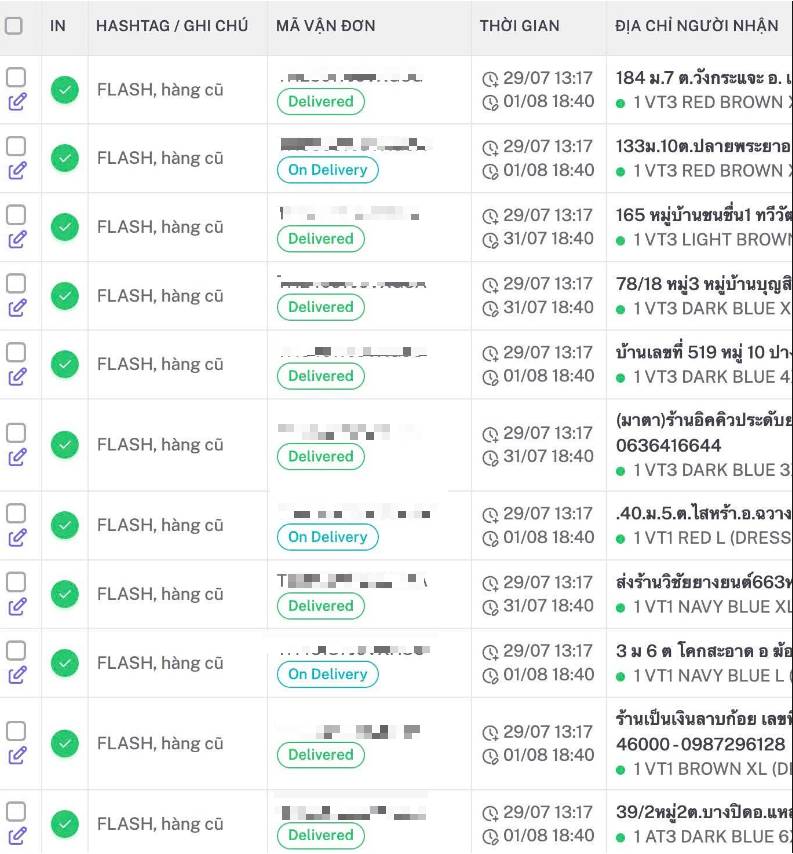
Task: Click edit pencil icon on the last row
Action: pyautogui.click(x=17, y=835)
